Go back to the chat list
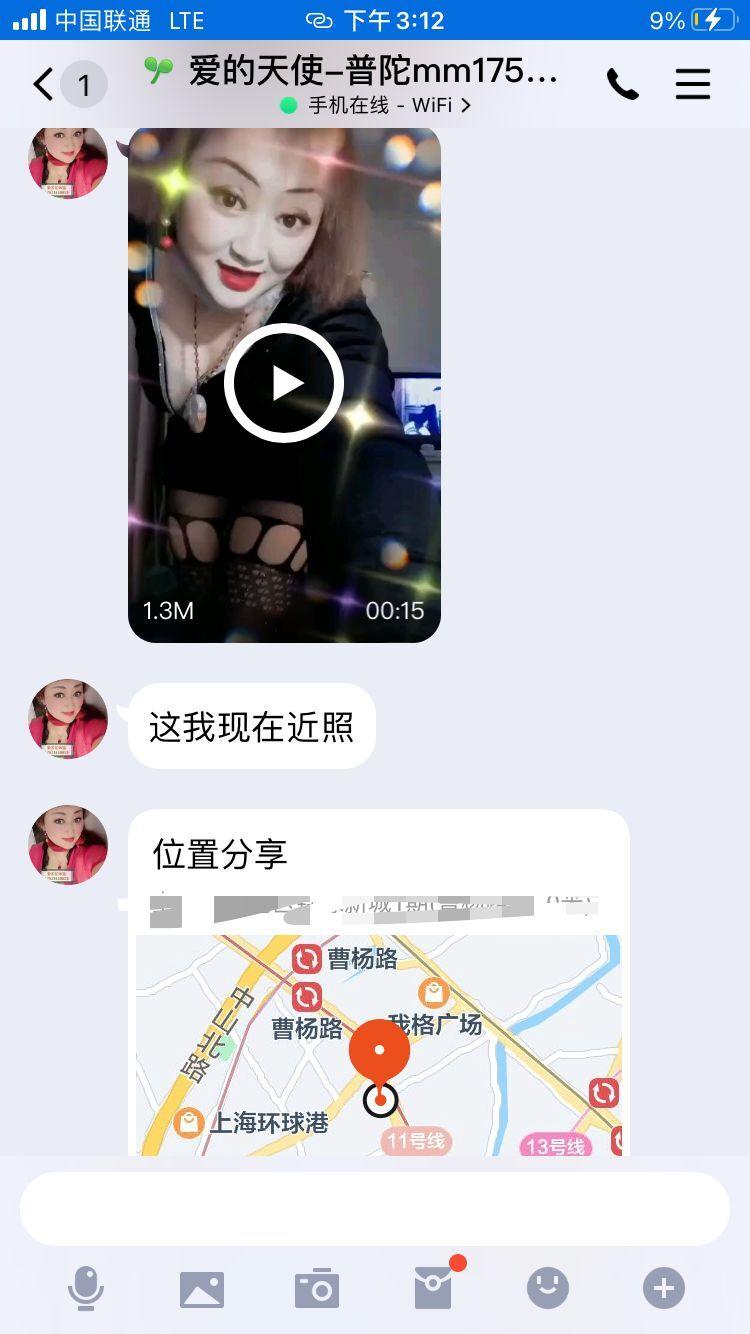This screenshot has width=750, height=1334. coord(44,84)
